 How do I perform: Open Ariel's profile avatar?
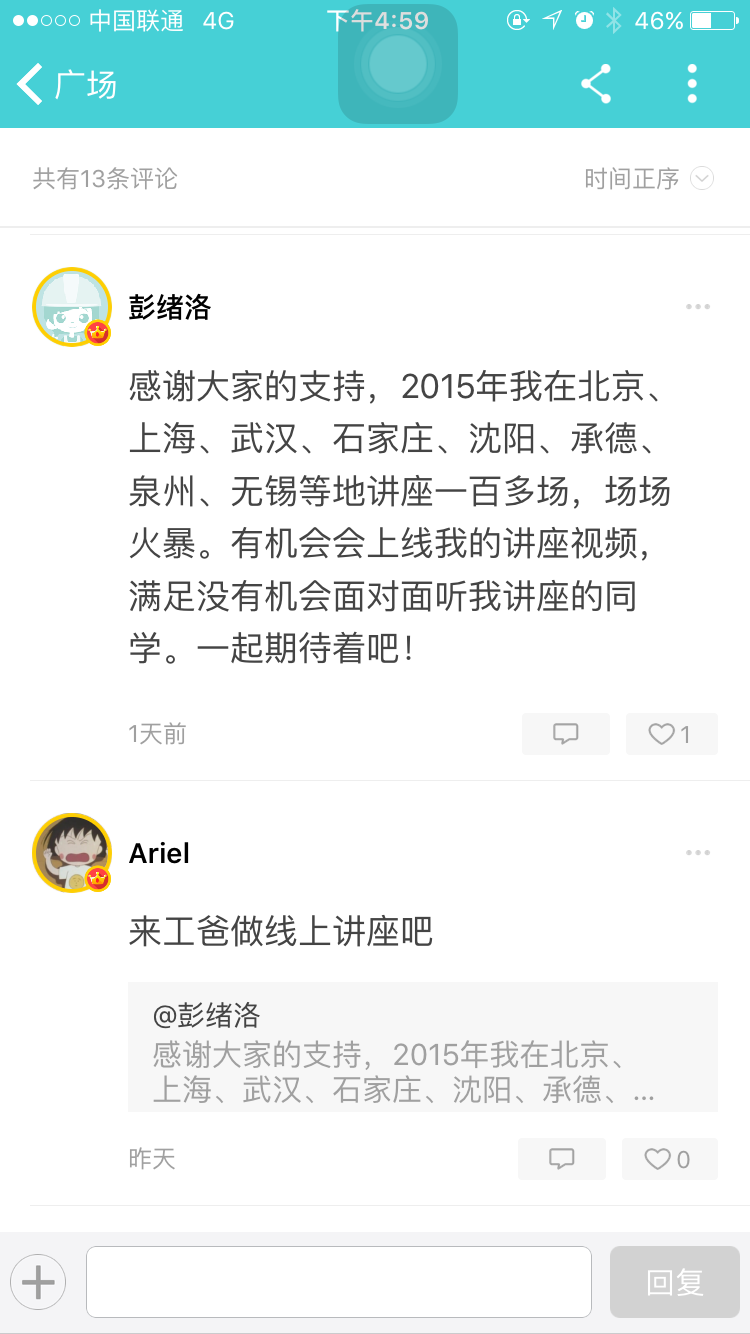point(71,853)
